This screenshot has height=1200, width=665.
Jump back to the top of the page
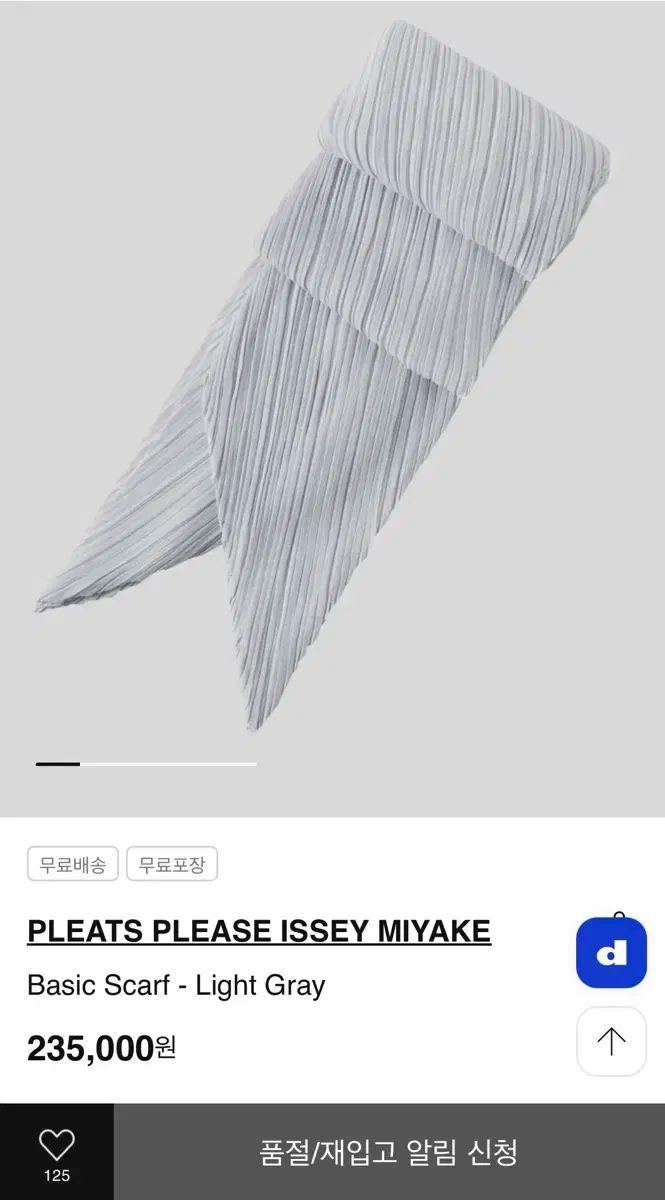611,1041
